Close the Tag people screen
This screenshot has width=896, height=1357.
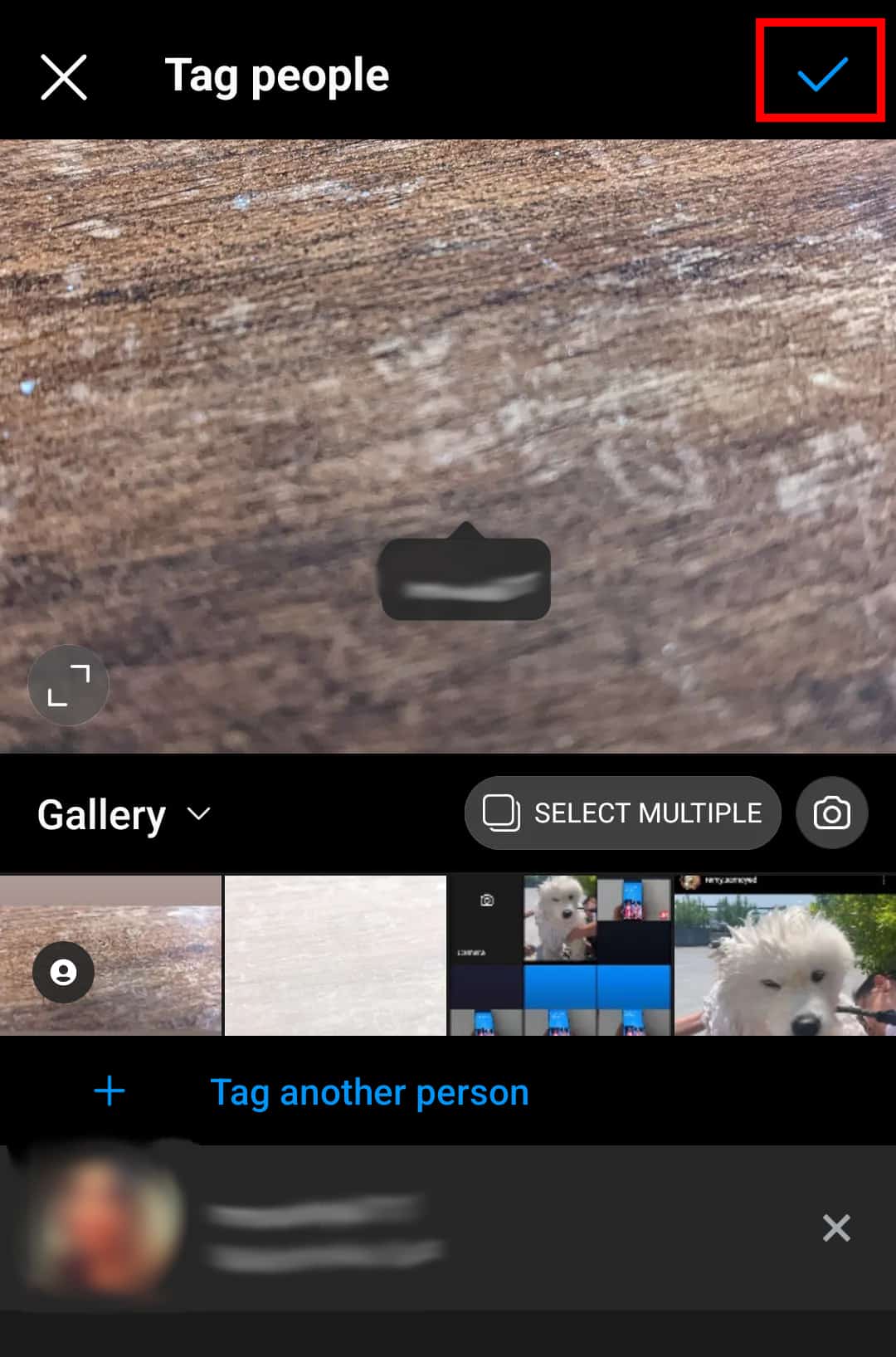[64, 77]
